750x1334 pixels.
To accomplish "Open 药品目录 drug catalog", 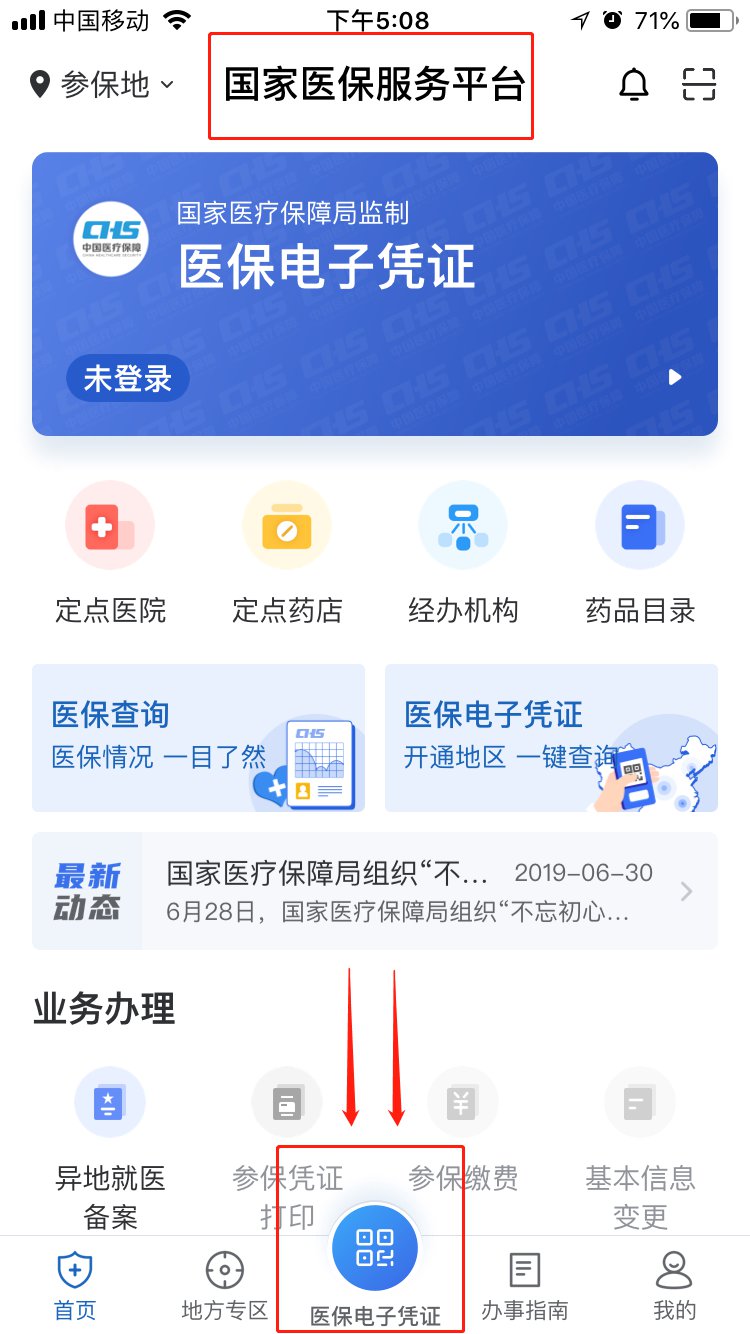I will tap(640, 553).
